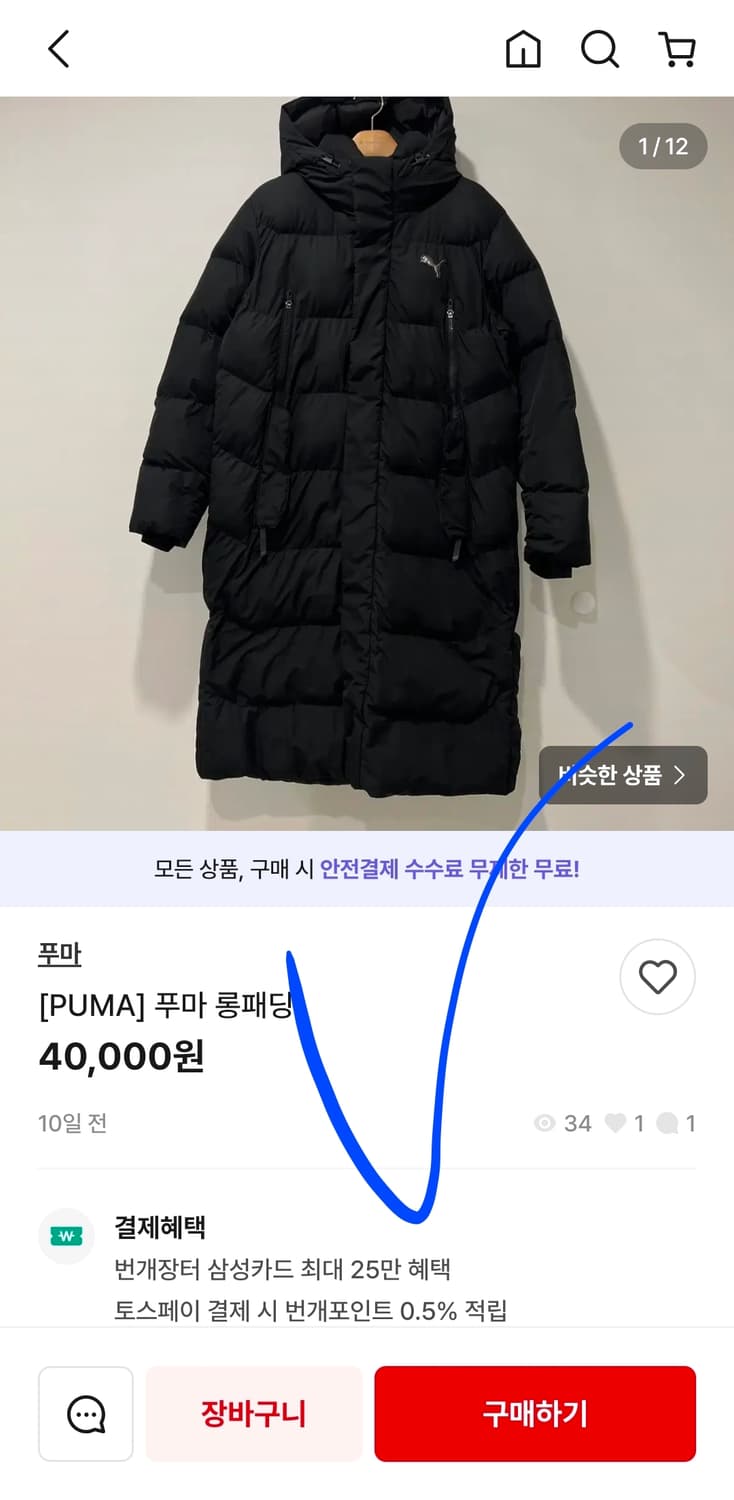Open the search icon in top bar
Screen dimensions: 734x1500
(599, 48)
